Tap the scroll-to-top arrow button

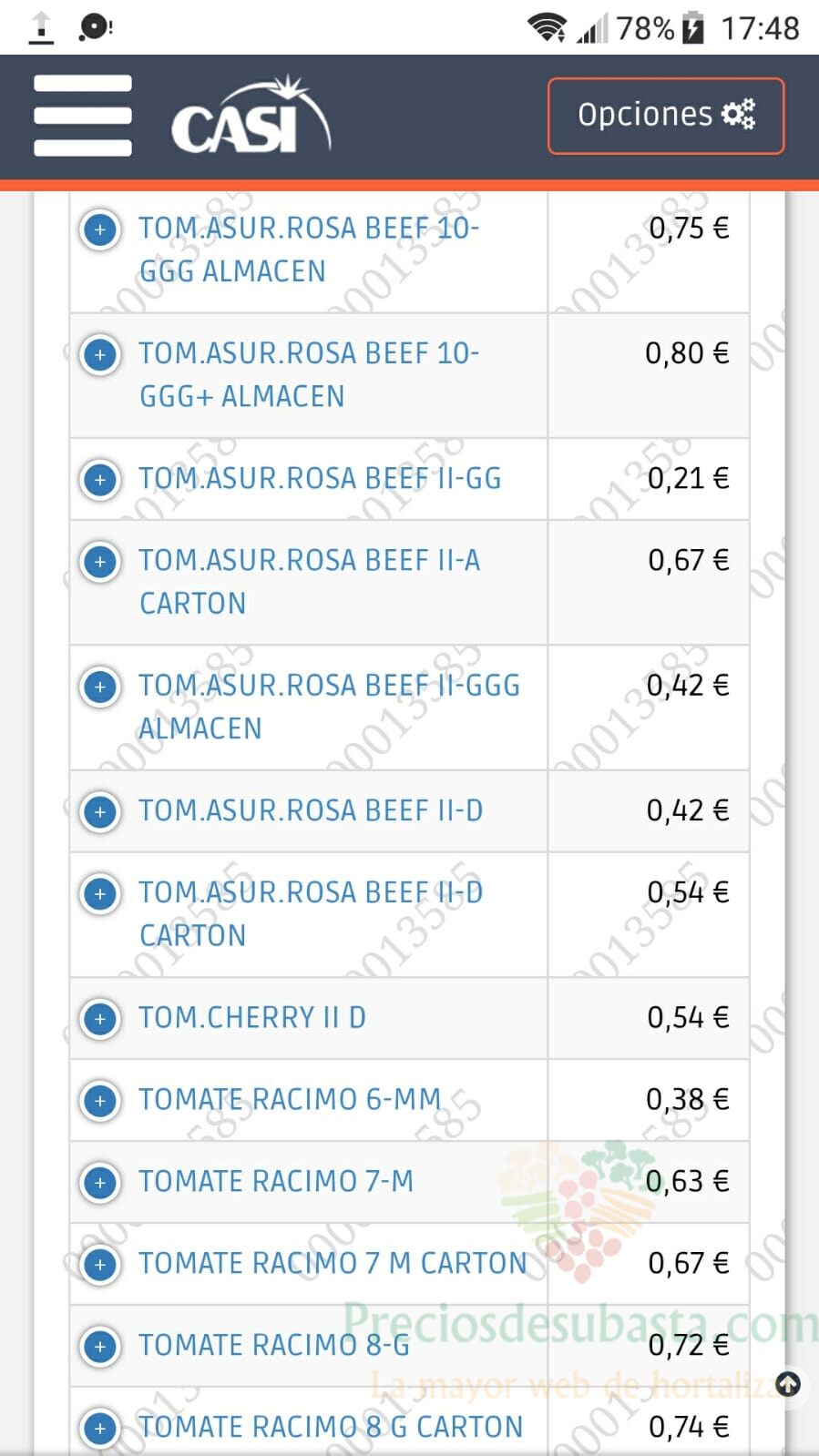coord(788,1385)
